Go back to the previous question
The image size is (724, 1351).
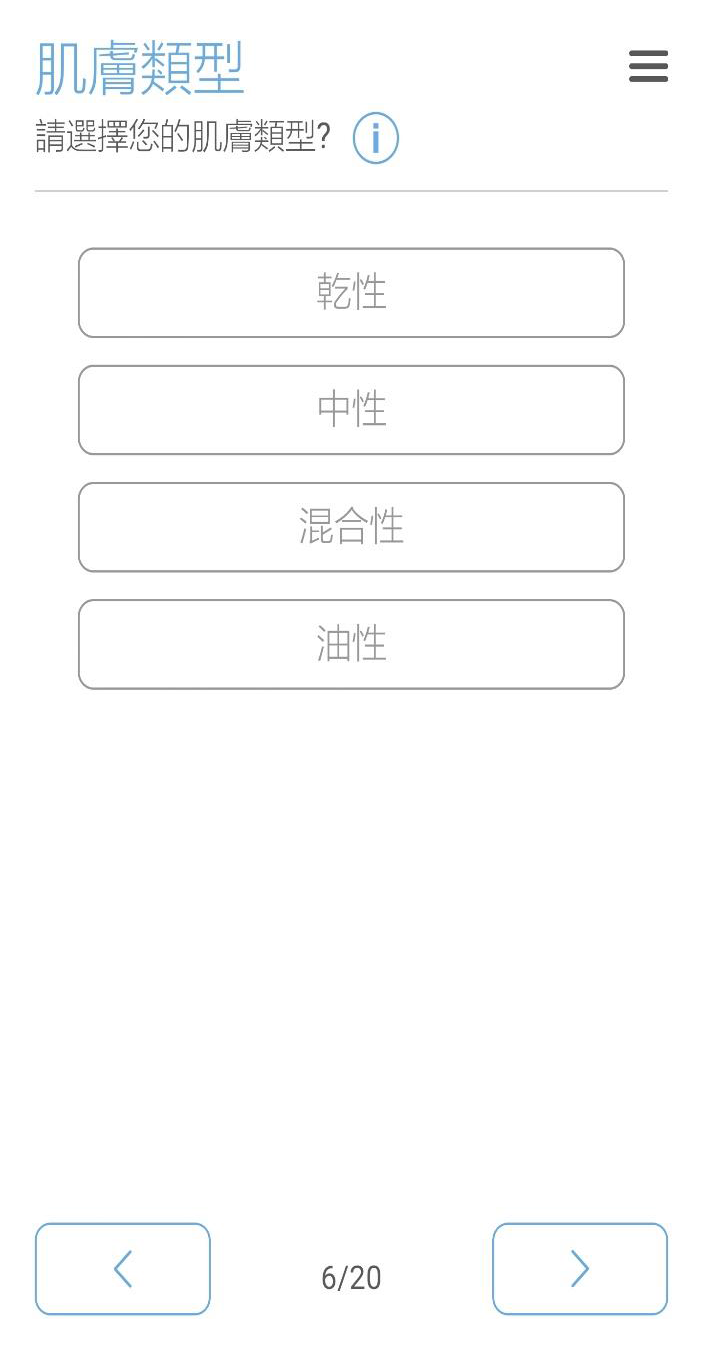pyautogui.click(x=123, y=1269)
